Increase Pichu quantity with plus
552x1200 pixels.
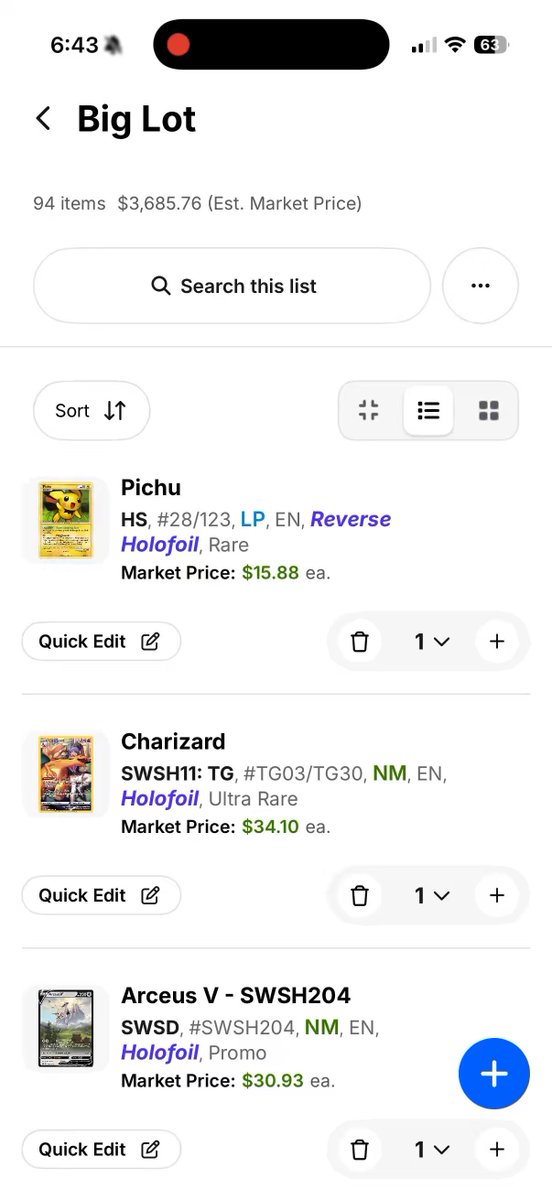click(497, 642)
